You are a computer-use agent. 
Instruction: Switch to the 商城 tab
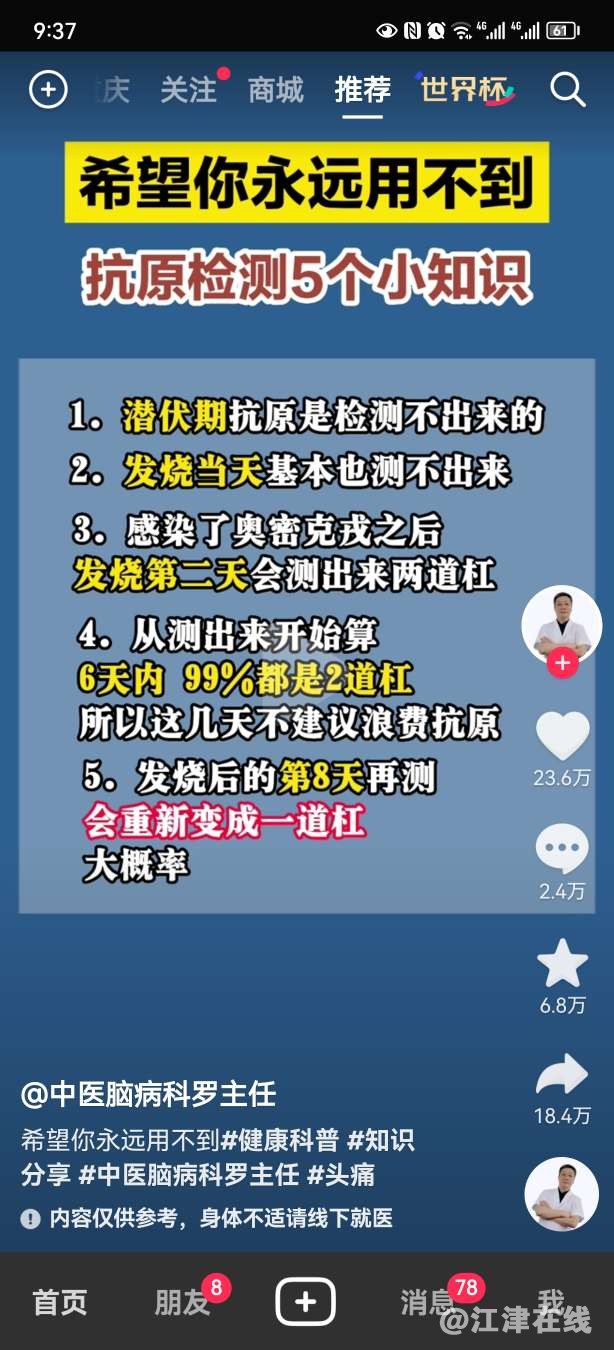click(275, 91)
